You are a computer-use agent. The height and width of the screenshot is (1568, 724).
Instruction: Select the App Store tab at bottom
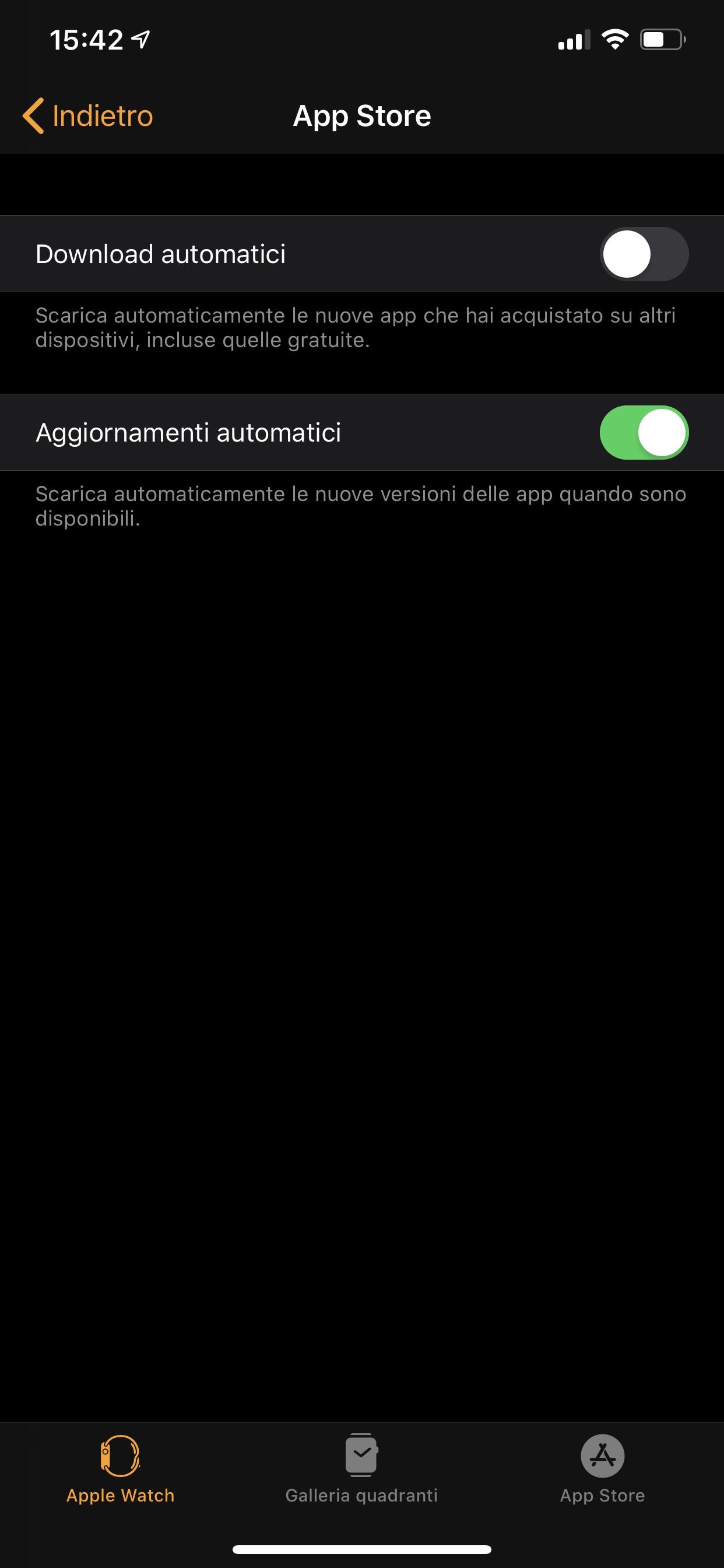pos(602,1470)
